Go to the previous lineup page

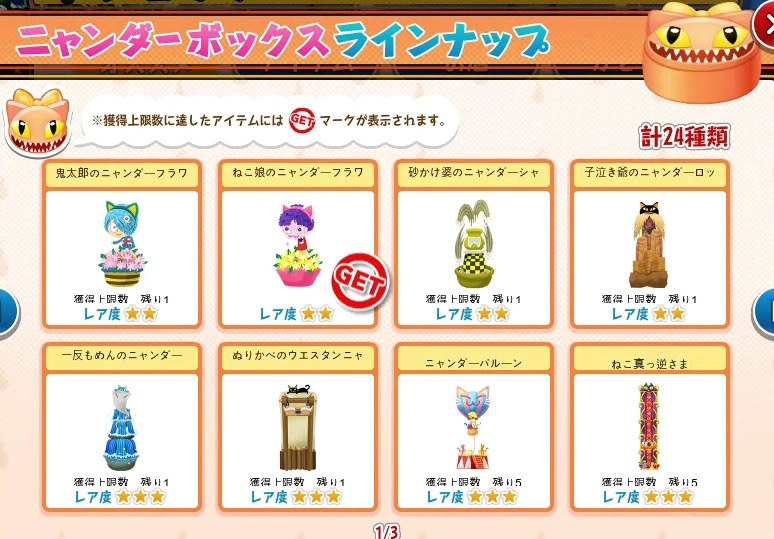(x=6, y=312)
